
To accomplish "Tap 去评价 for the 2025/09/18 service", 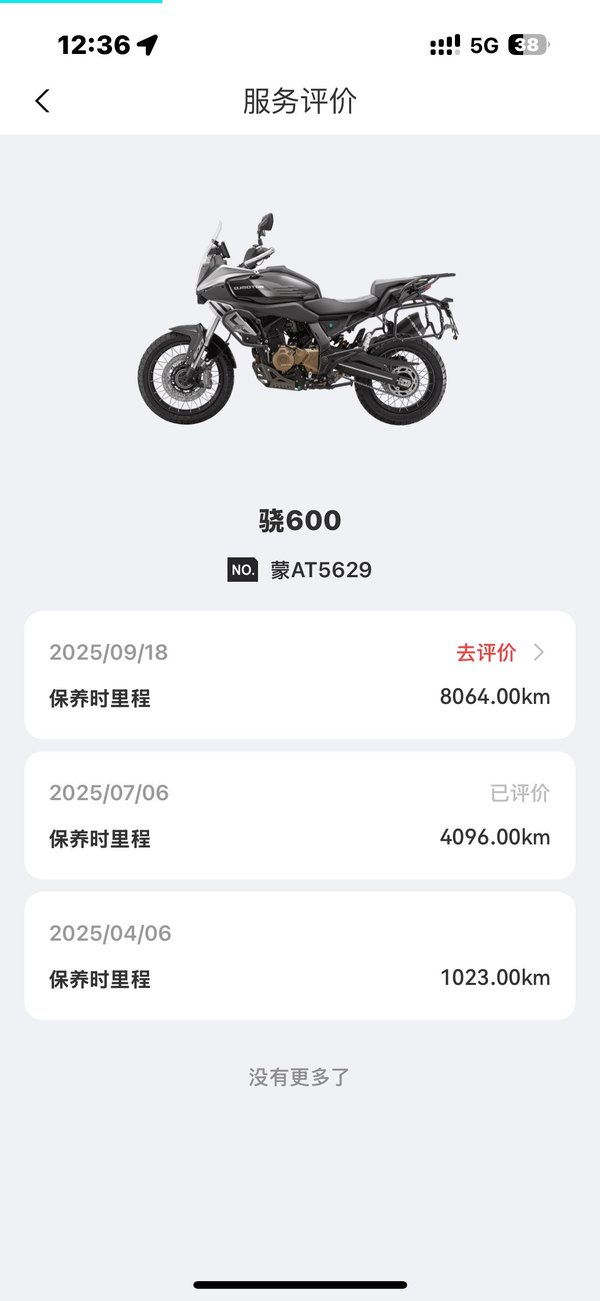I will [497, 653].
